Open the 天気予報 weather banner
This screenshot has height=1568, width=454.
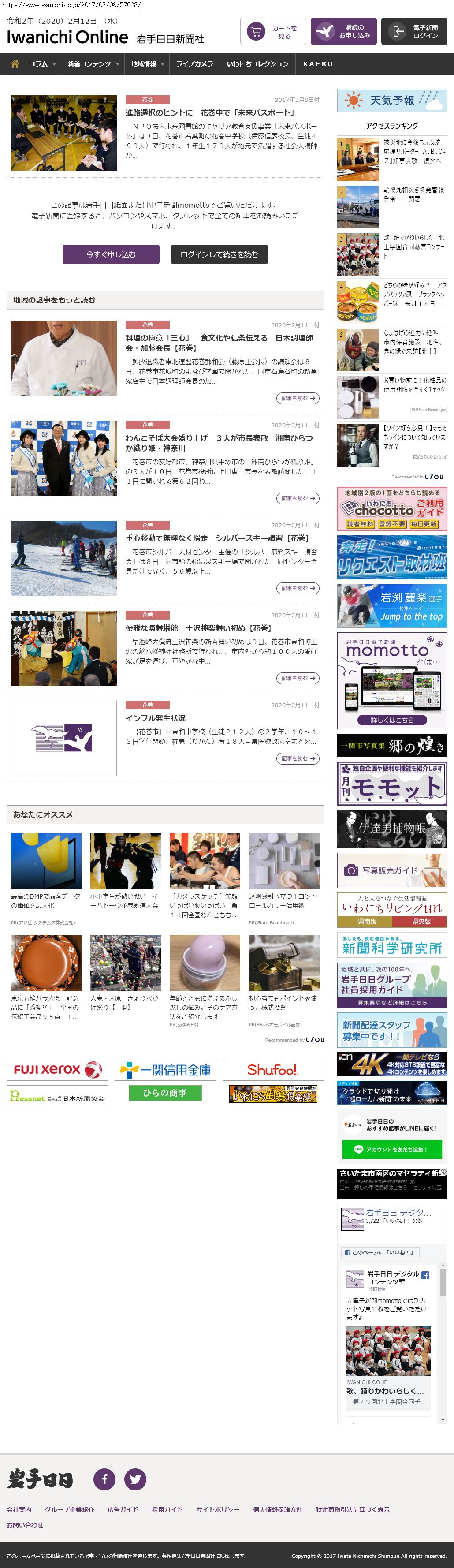click(392, 101)
